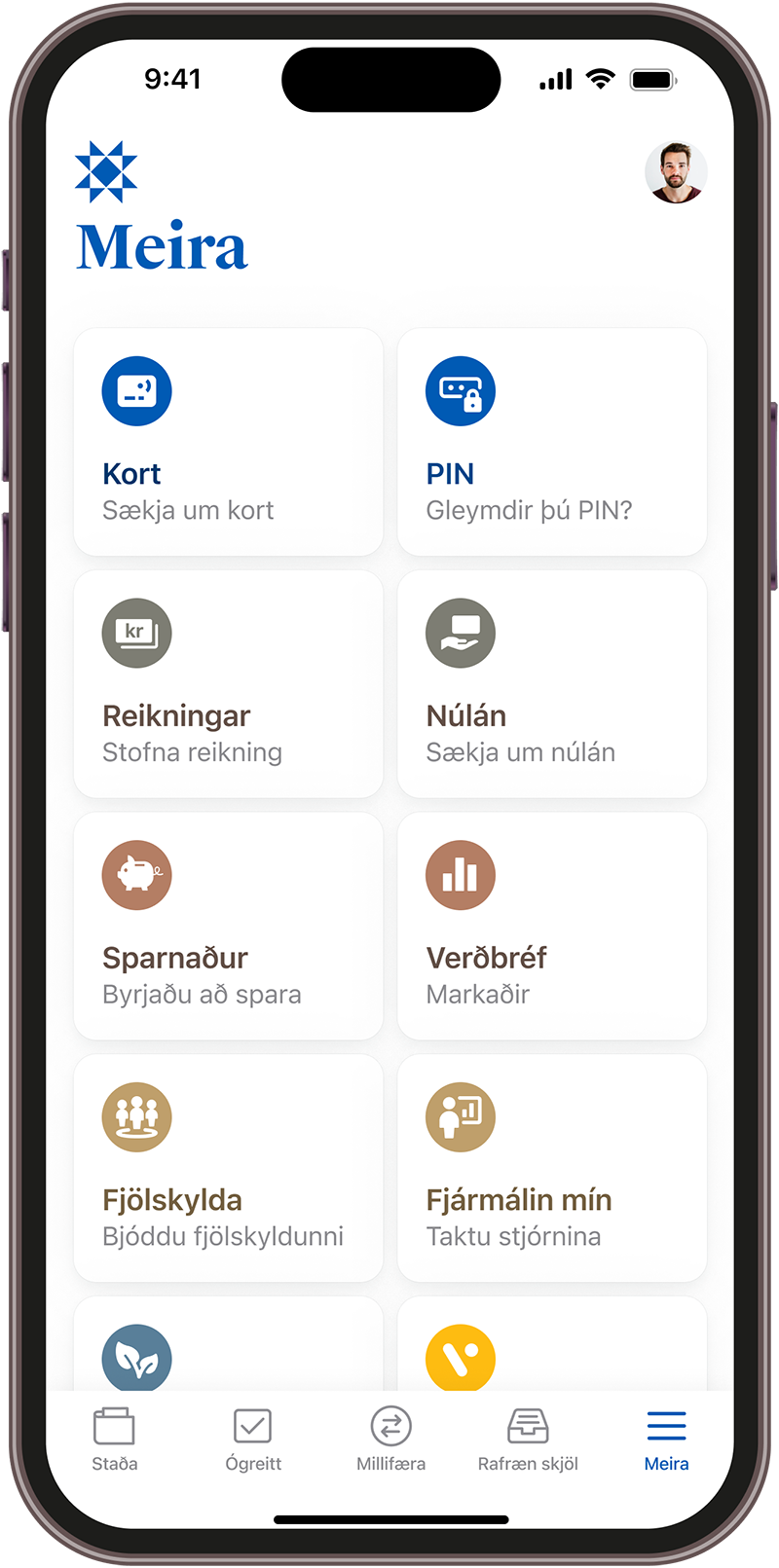Select the Fjármálin mín card
779x1568 pixels.
[x=551, y=1168]
